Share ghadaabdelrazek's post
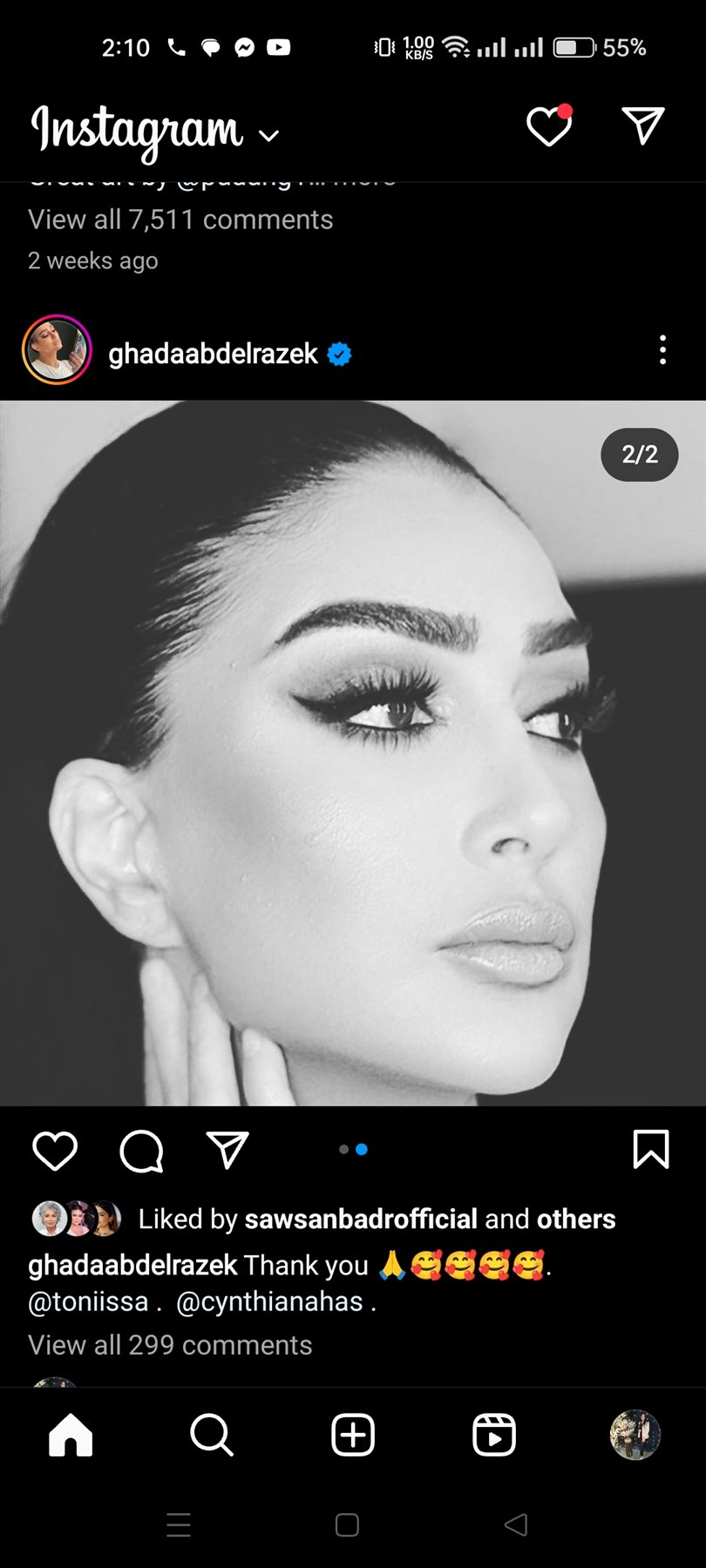Image resolution: width=706 pixels, height=1568 pixels. [227, 1150]
